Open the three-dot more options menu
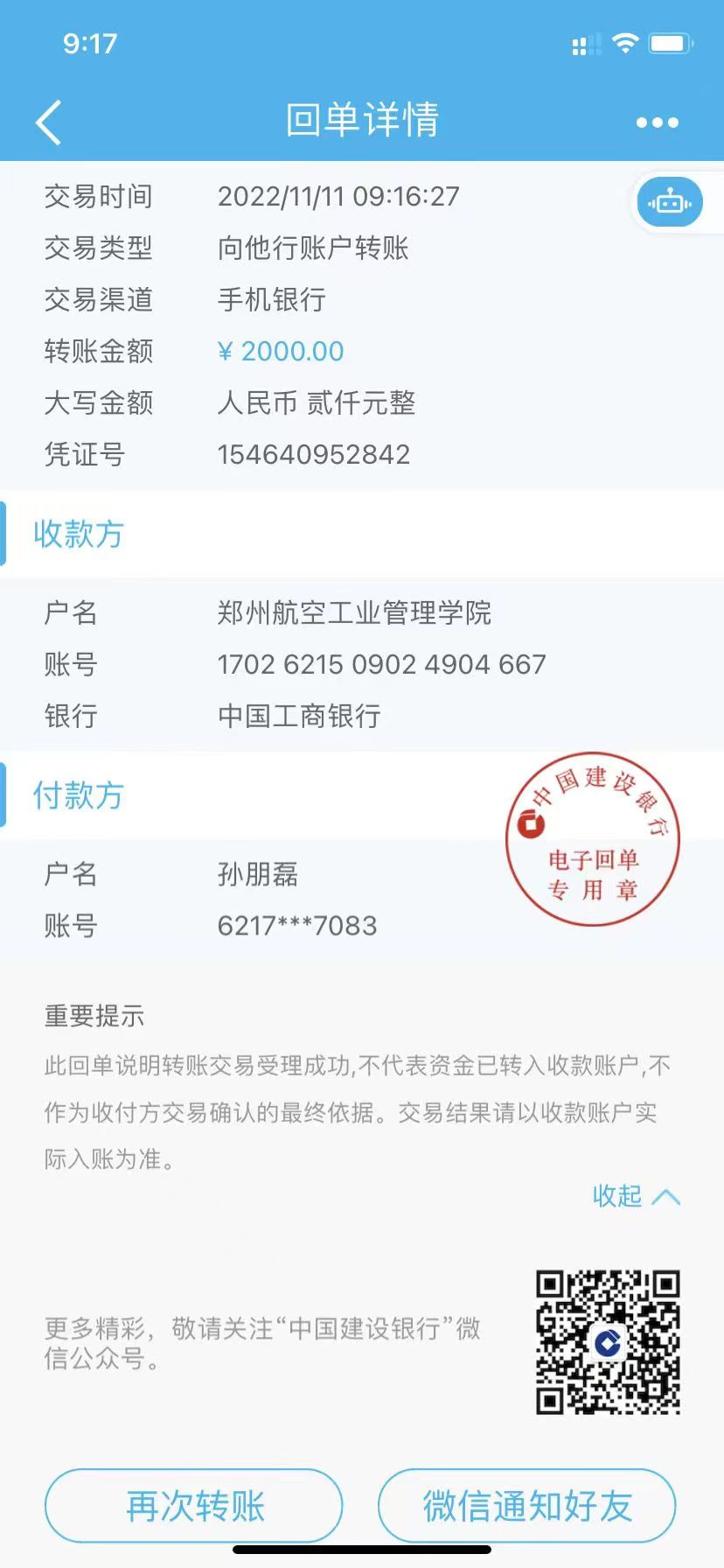Image resolution: width=724 pixels, height=1568 pixels. coord(657,122)
